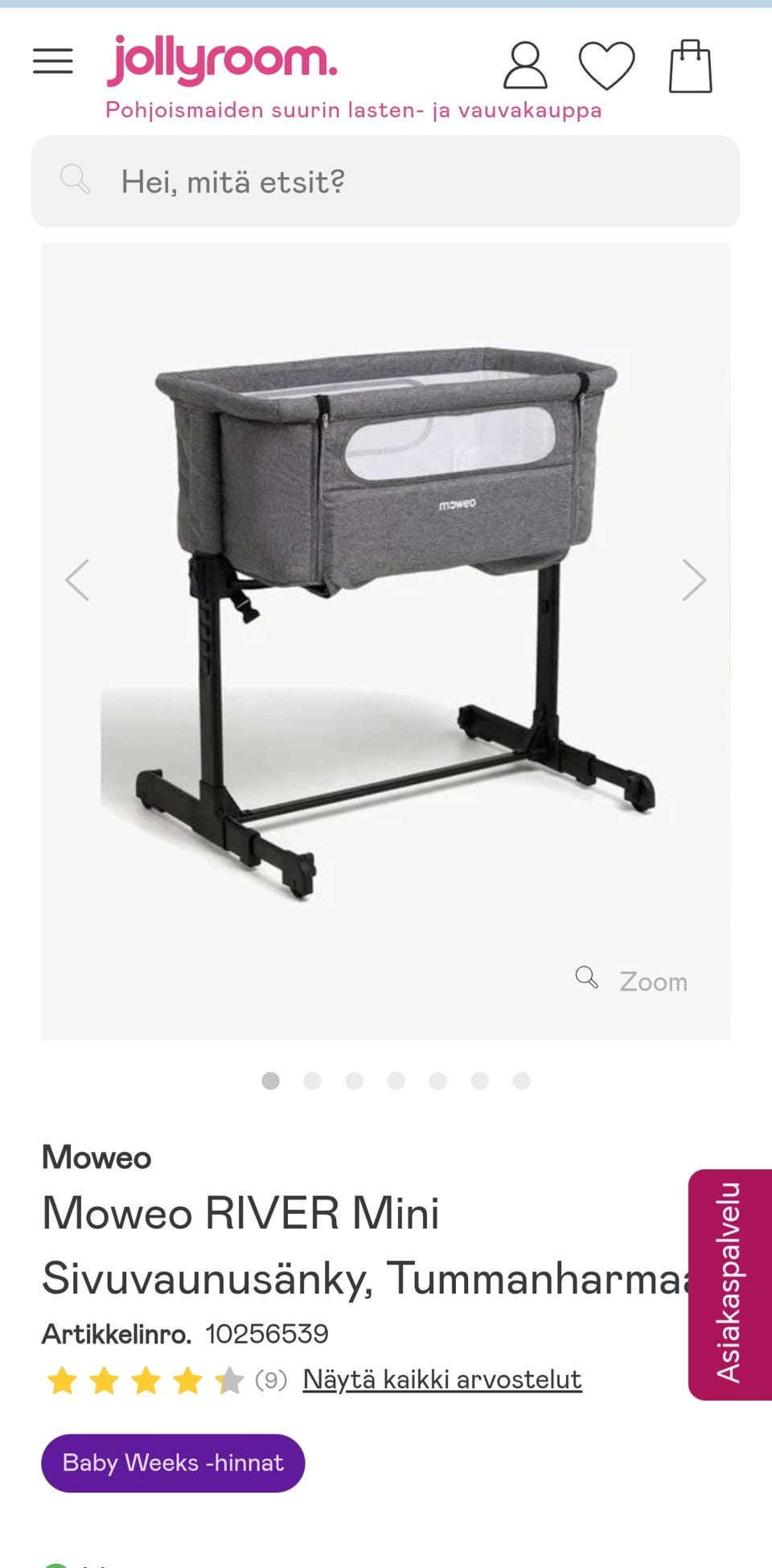772x1568 pixels.
Task: Open the Asiakaspalvelu side tab
Action: (x=729, y=1284)
